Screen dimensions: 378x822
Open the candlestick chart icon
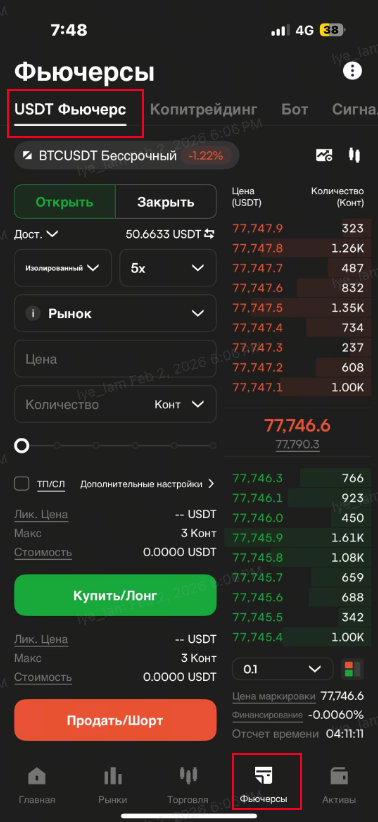(354, 155)
